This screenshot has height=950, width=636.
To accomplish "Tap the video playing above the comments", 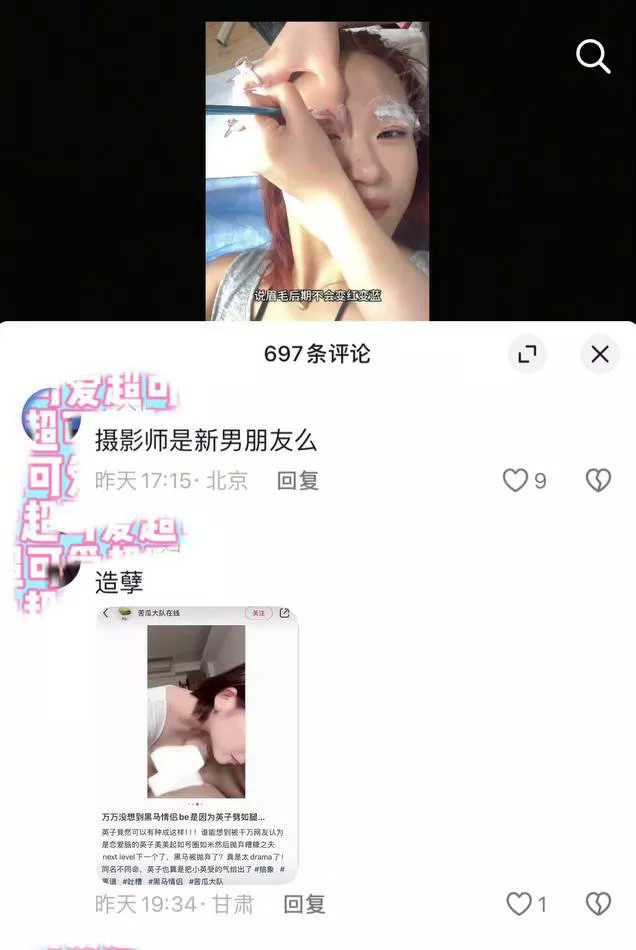I will [x=317, y=170].
